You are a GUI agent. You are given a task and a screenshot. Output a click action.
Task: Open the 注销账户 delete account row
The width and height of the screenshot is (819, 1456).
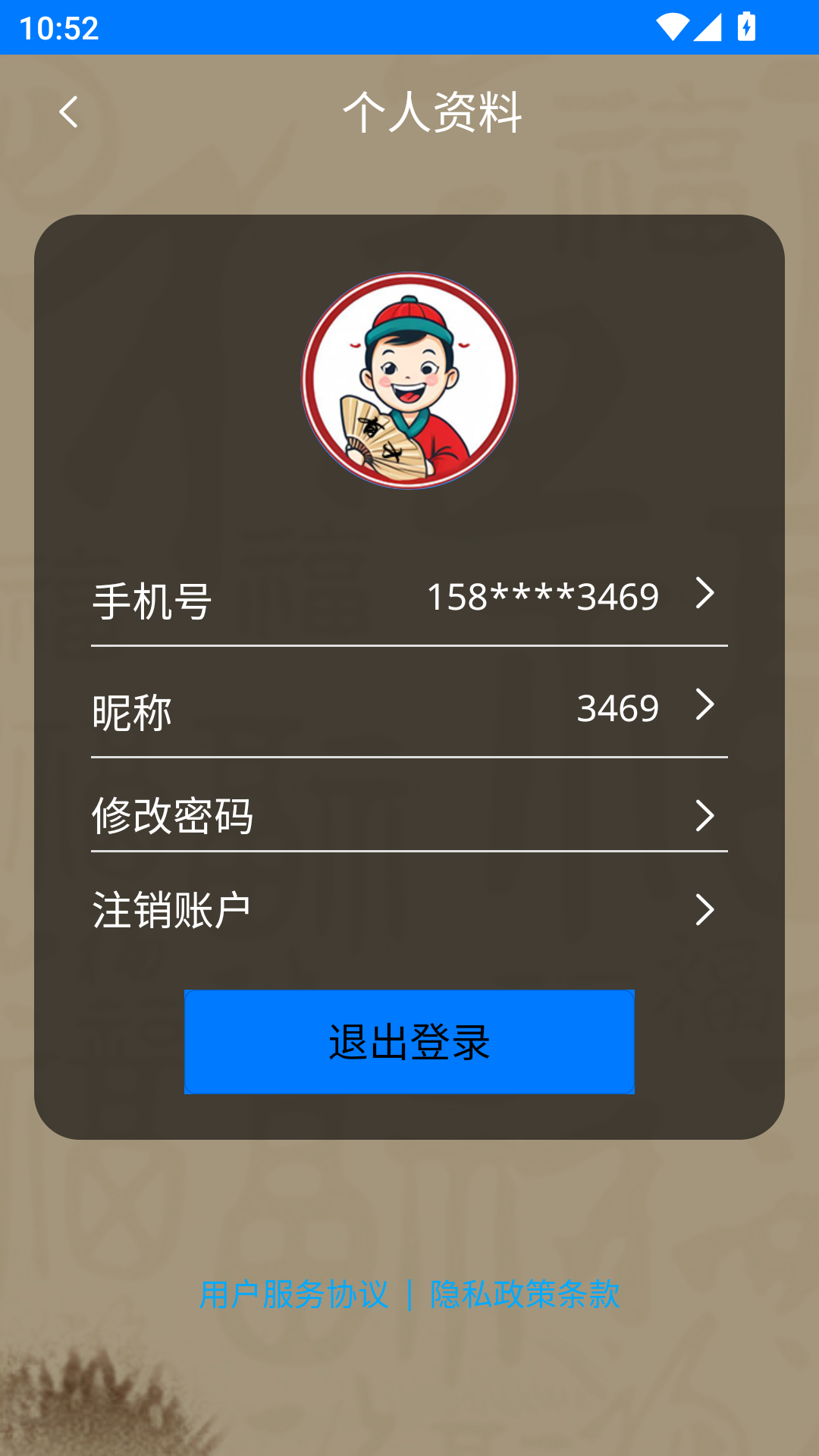click(x=409, y=909)
